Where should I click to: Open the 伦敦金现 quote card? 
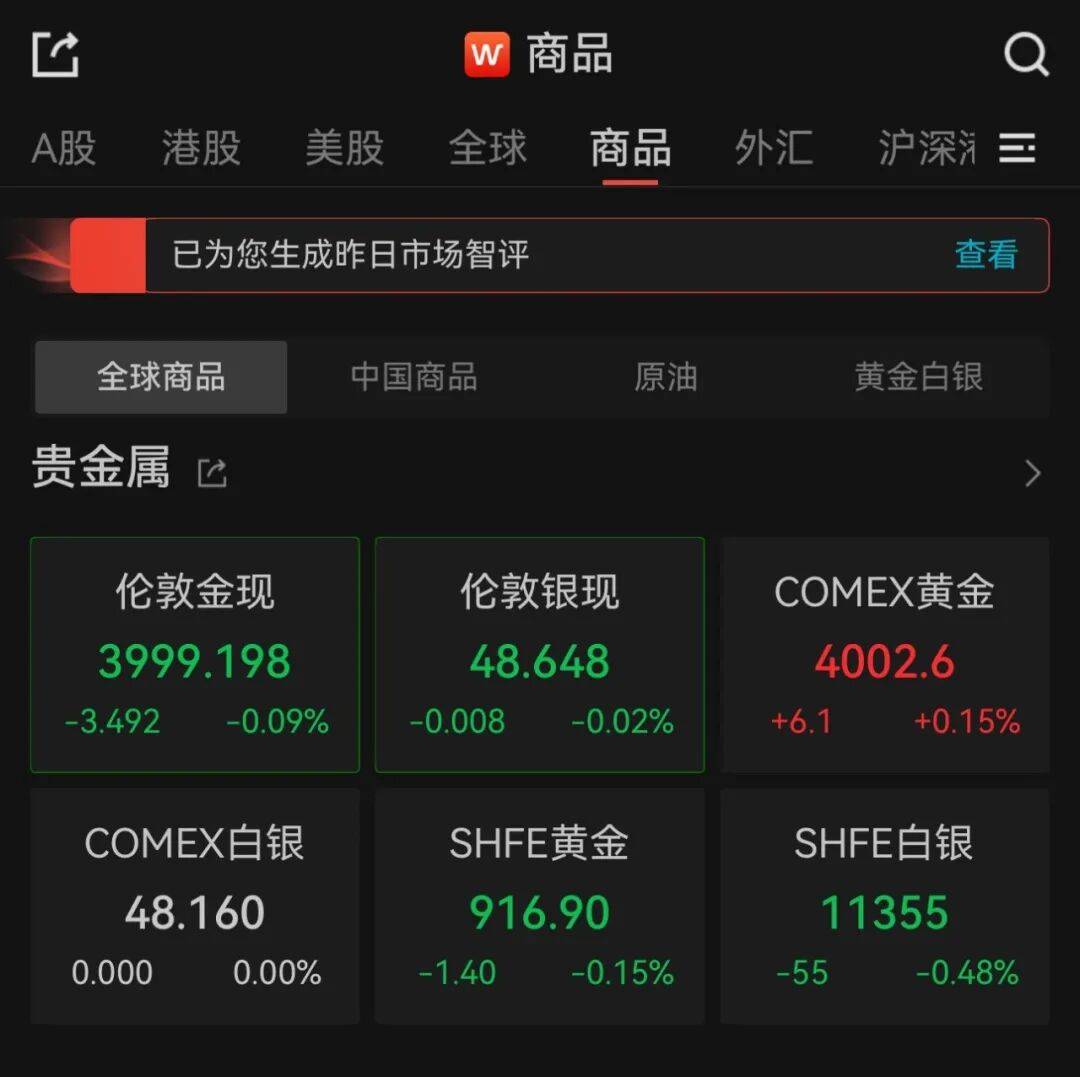195,655
